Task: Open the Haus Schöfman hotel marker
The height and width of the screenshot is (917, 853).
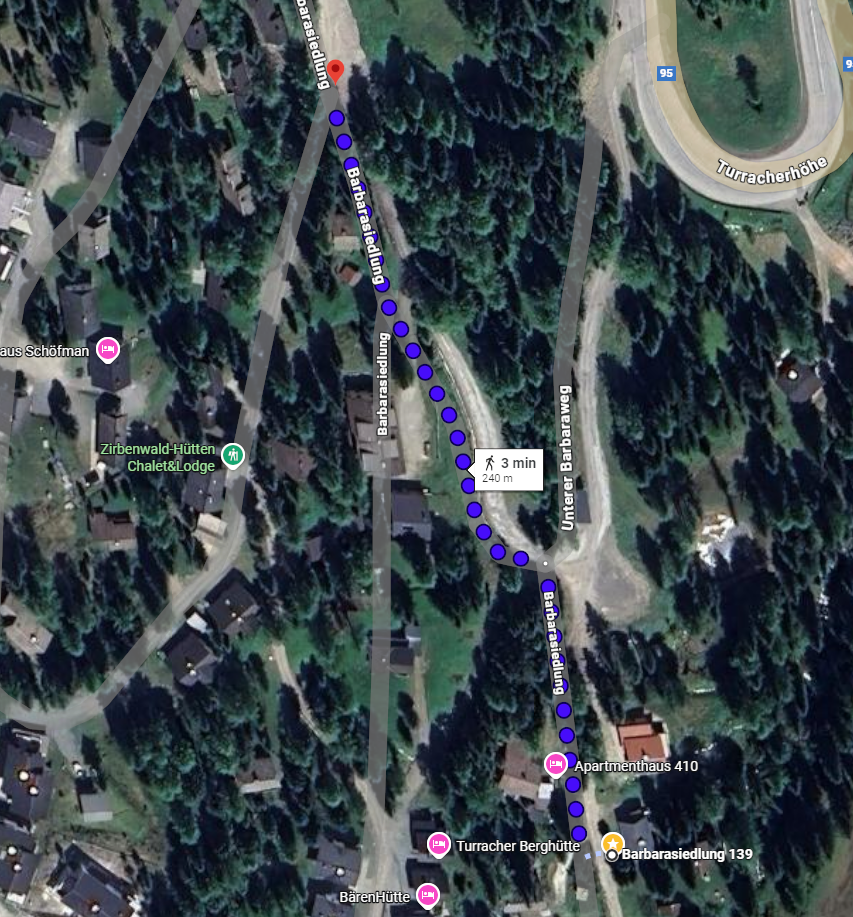Action: point(108,350)
